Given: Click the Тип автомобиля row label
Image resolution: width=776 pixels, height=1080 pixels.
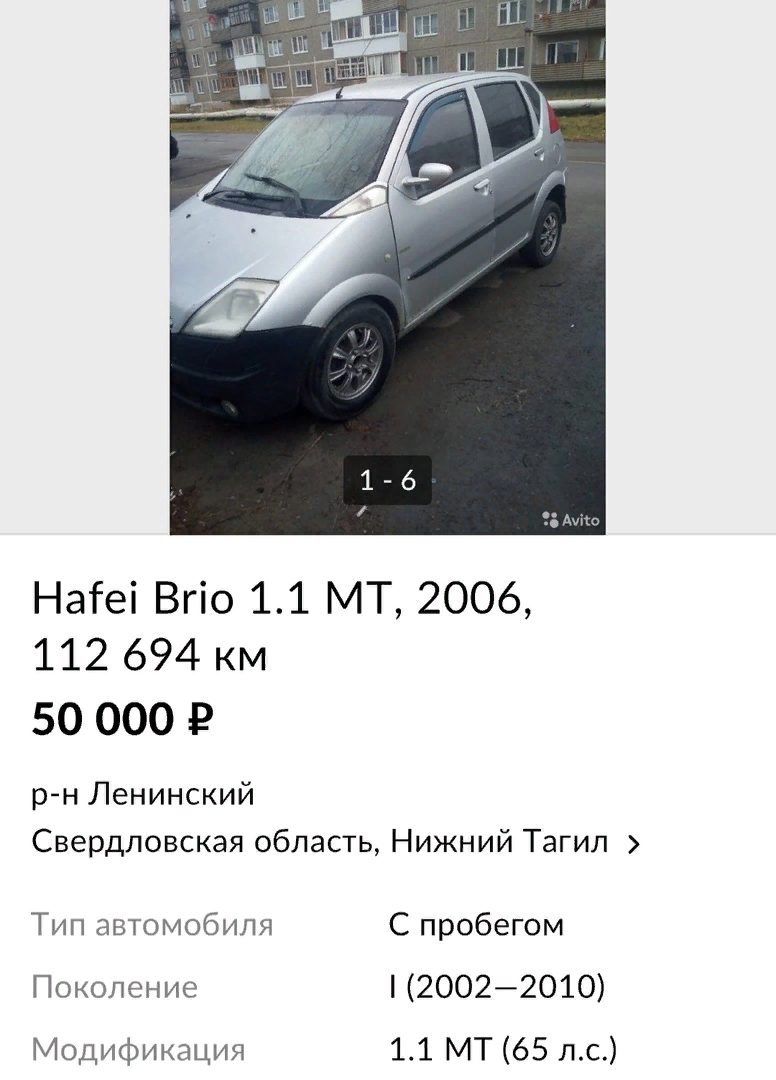Looking at the screenshot, I should [154, 927].
